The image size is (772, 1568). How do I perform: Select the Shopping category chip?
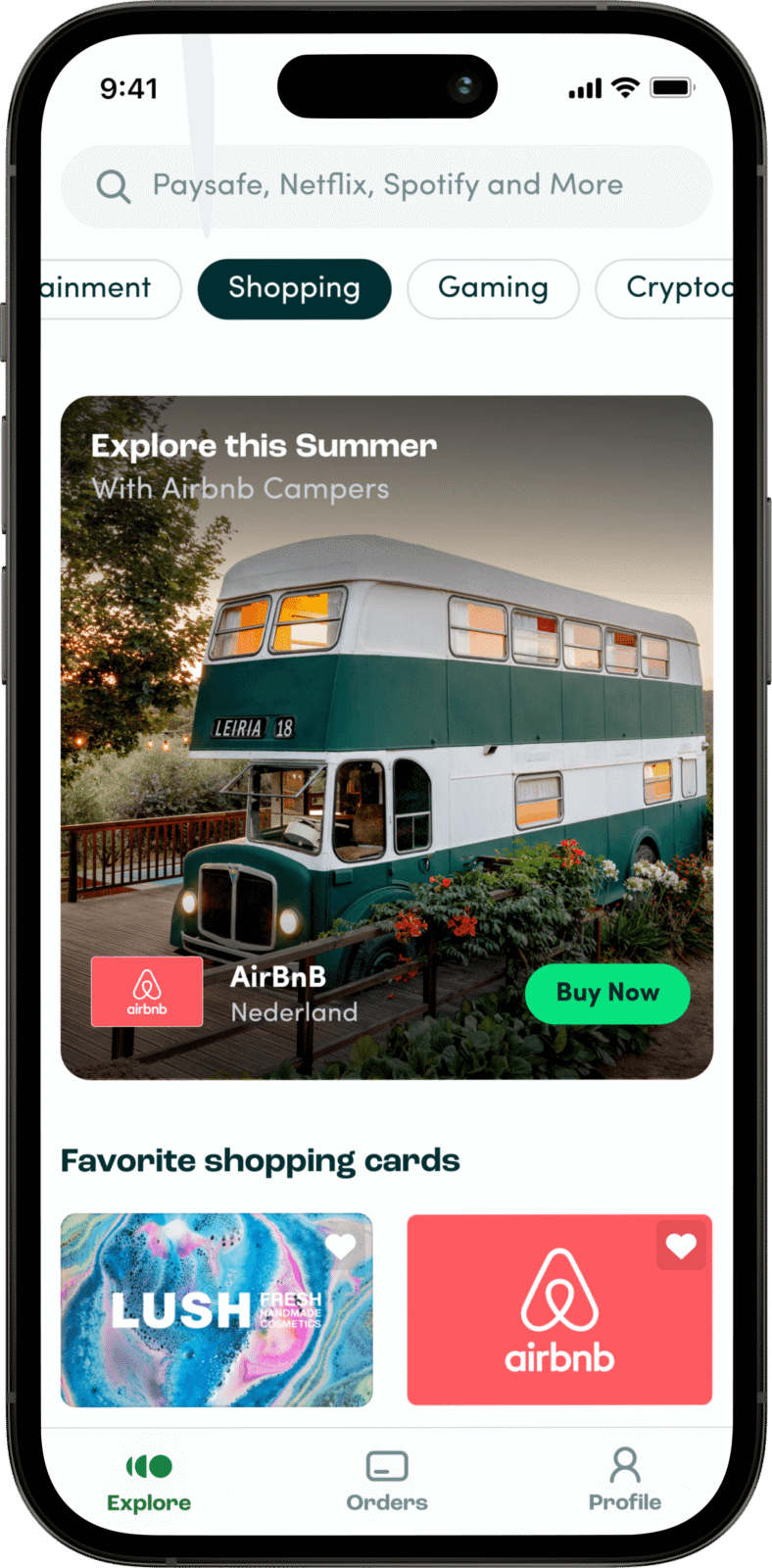294,288
